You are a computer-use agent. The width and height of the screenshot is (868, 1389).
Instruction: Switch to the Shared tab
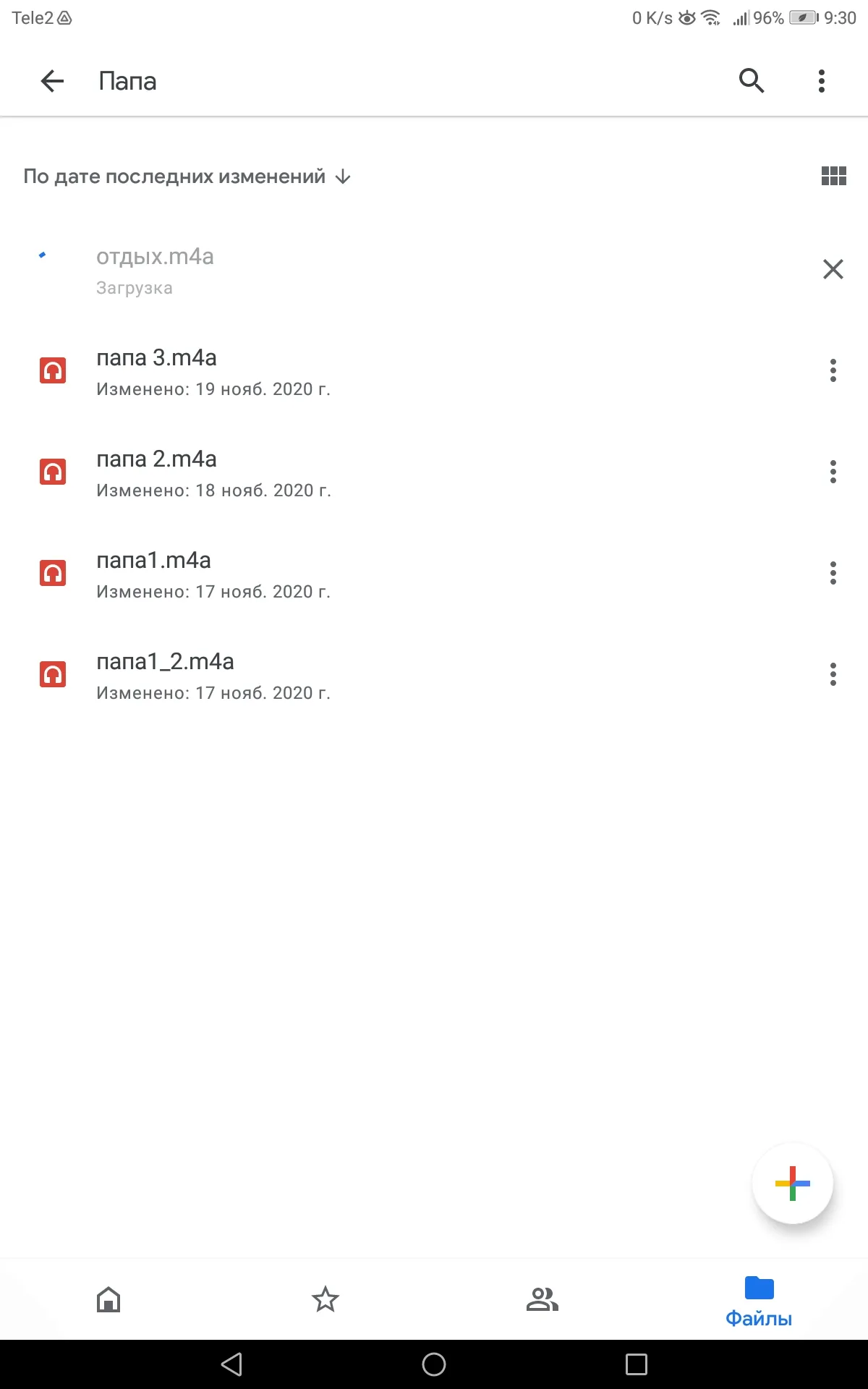click(542, 1299)
